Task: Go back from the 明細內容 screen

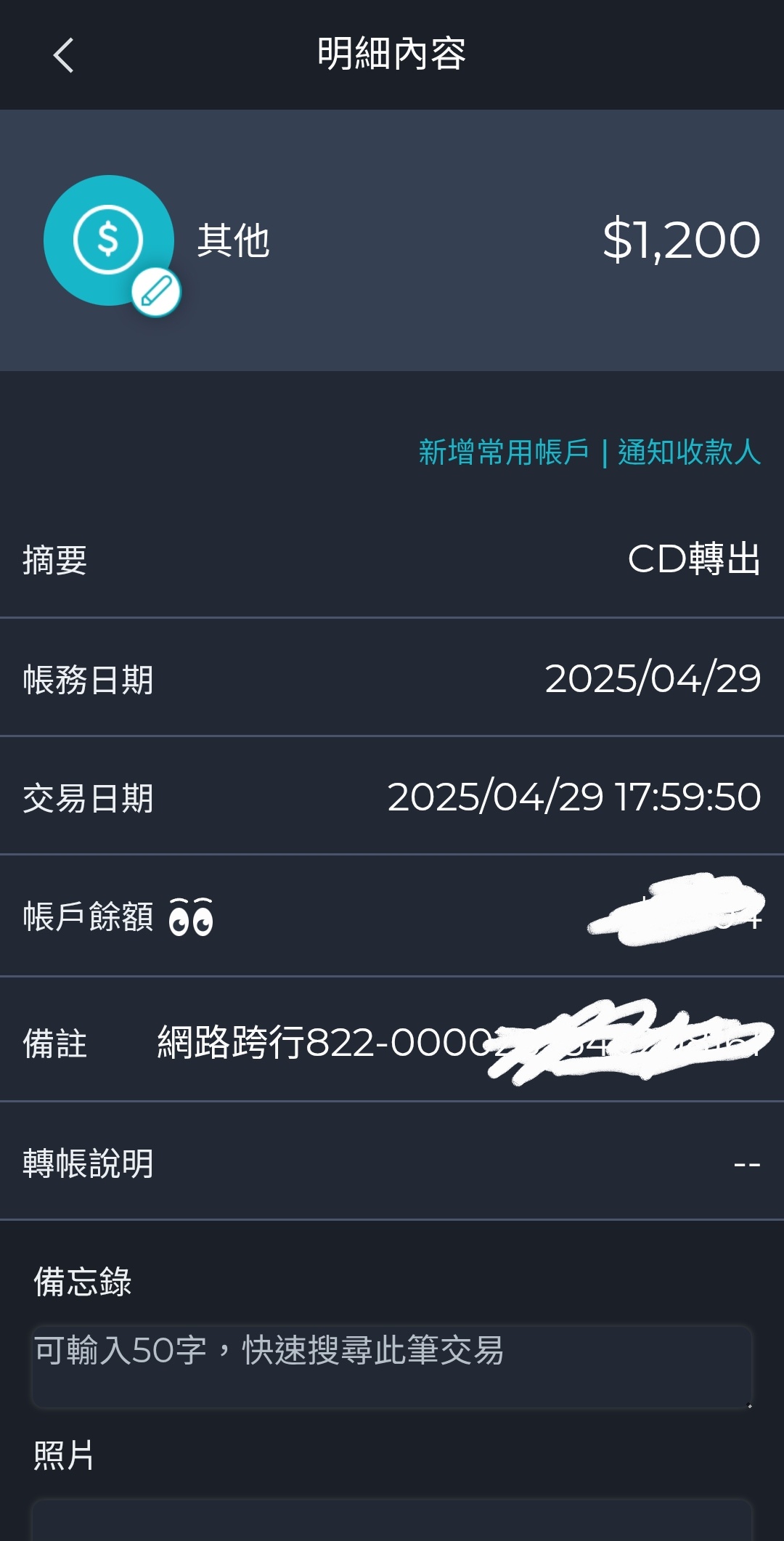Action: [64, 55]
